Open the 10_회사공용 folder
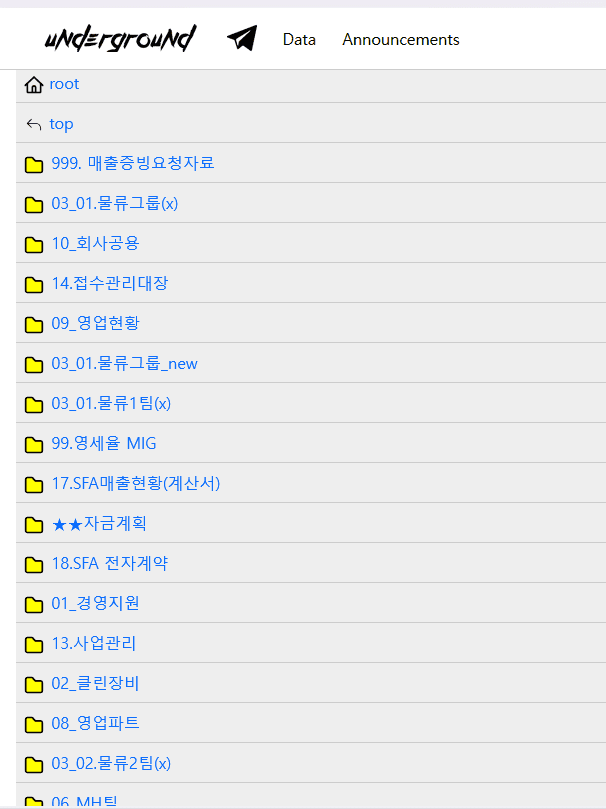This screenshot has width=606, height=809. [95, 243]
